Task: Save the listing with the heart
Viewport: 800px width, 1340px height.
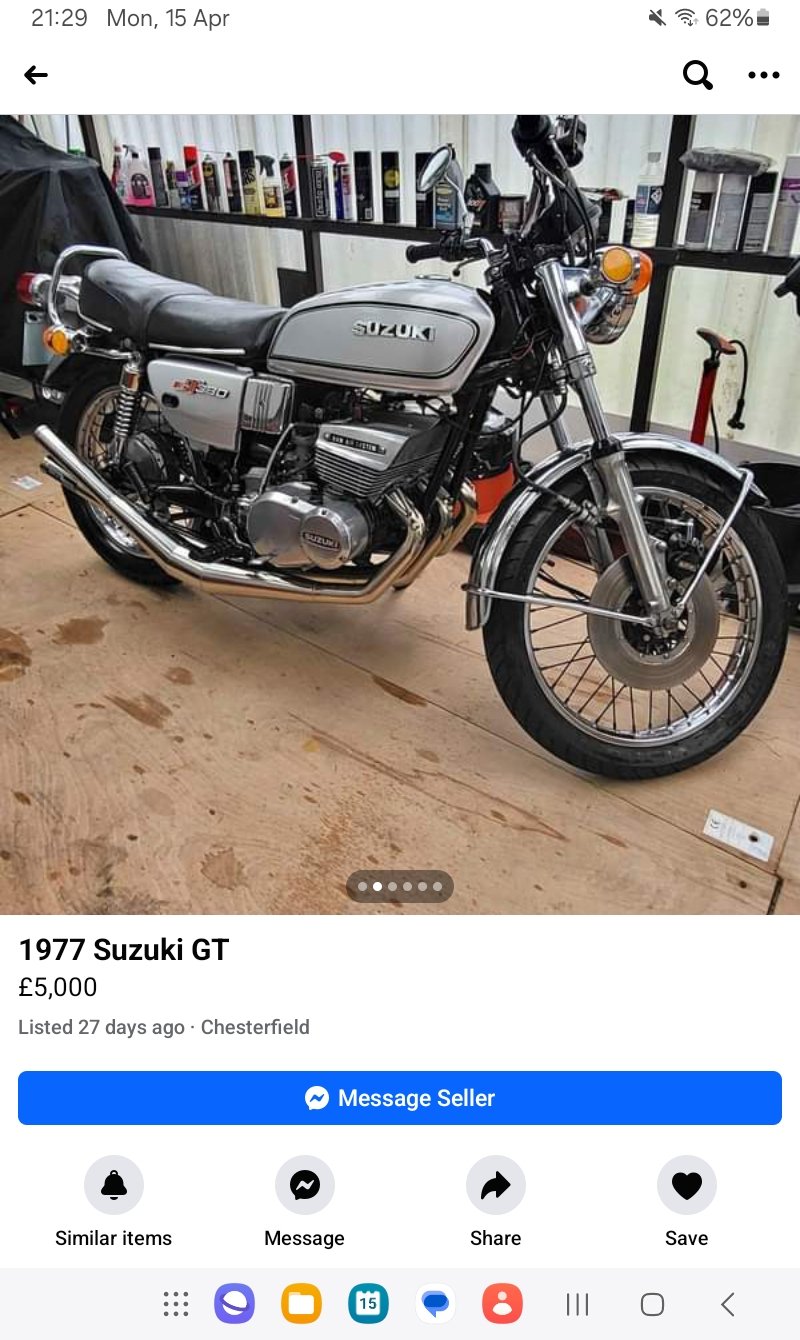Action: coord(687,1185)
